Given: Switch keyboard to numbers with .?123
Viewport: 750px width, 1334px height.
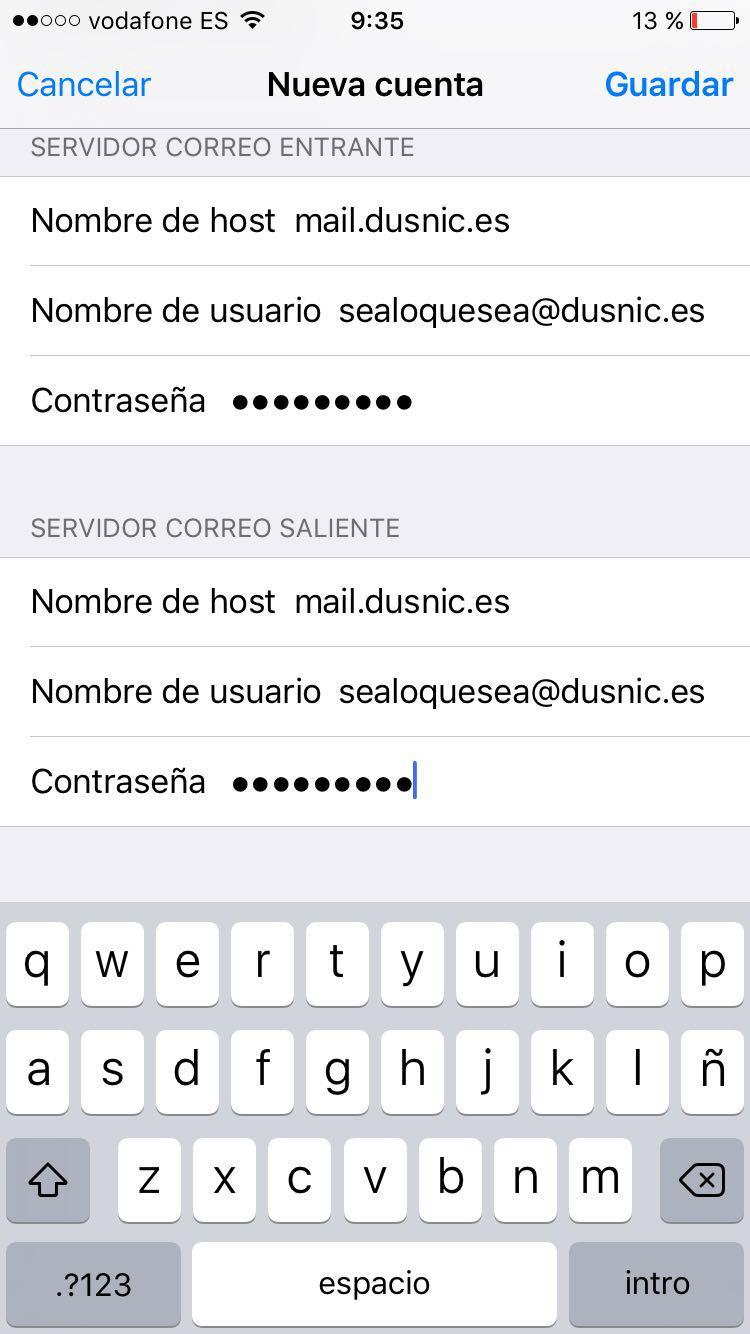Looking at the screenshot, I should 93,1284.
